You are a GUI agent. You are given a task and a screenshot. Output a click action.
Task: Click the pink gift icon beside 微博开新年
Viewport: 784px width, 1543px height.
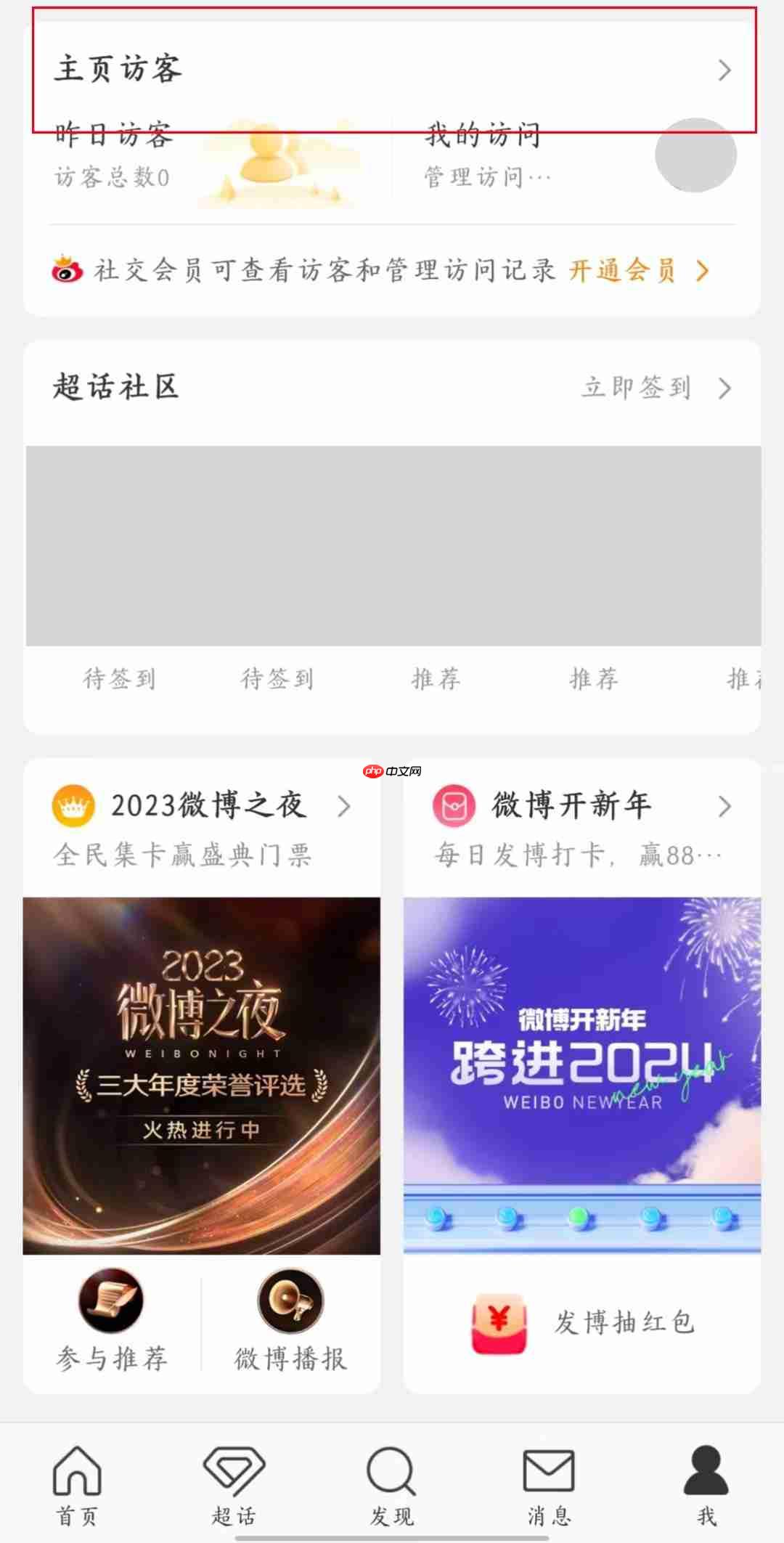(454, 806)
